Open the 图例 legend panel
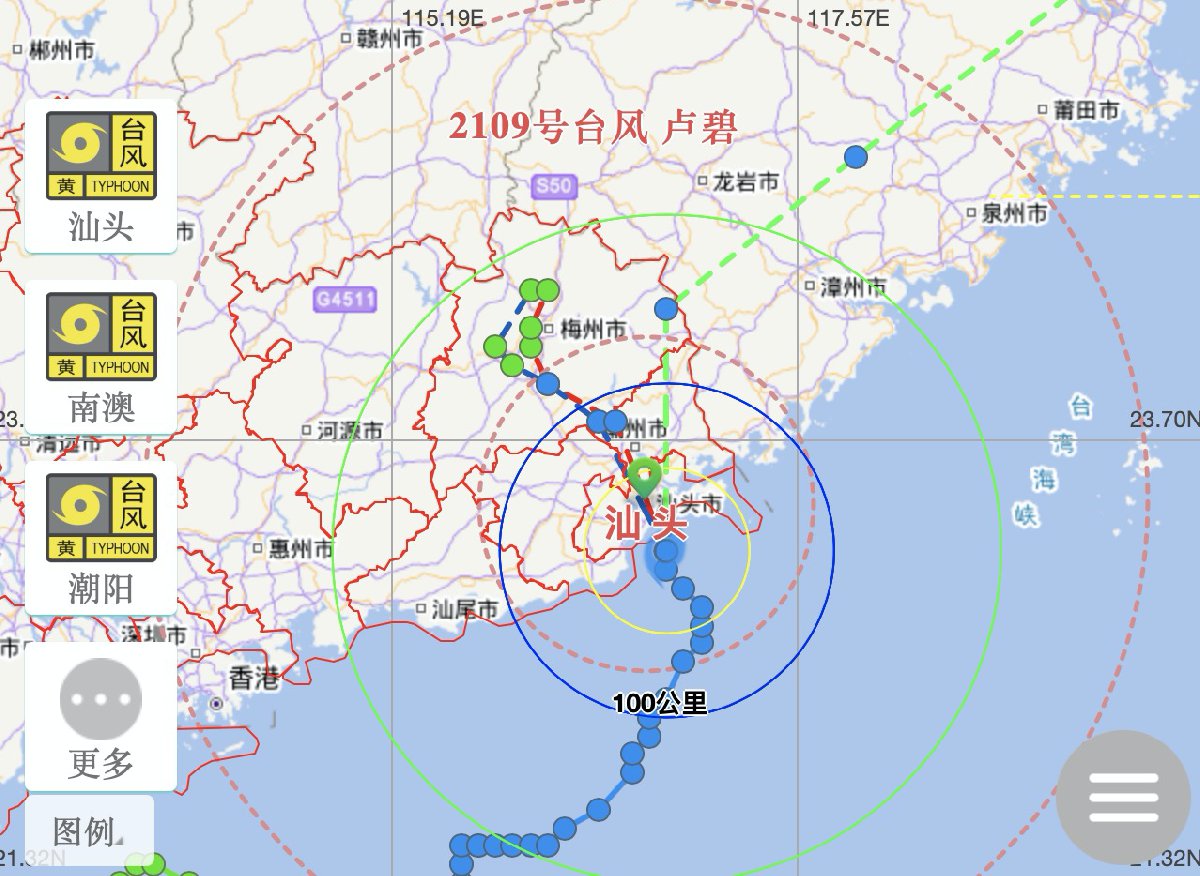 (89, 831)
